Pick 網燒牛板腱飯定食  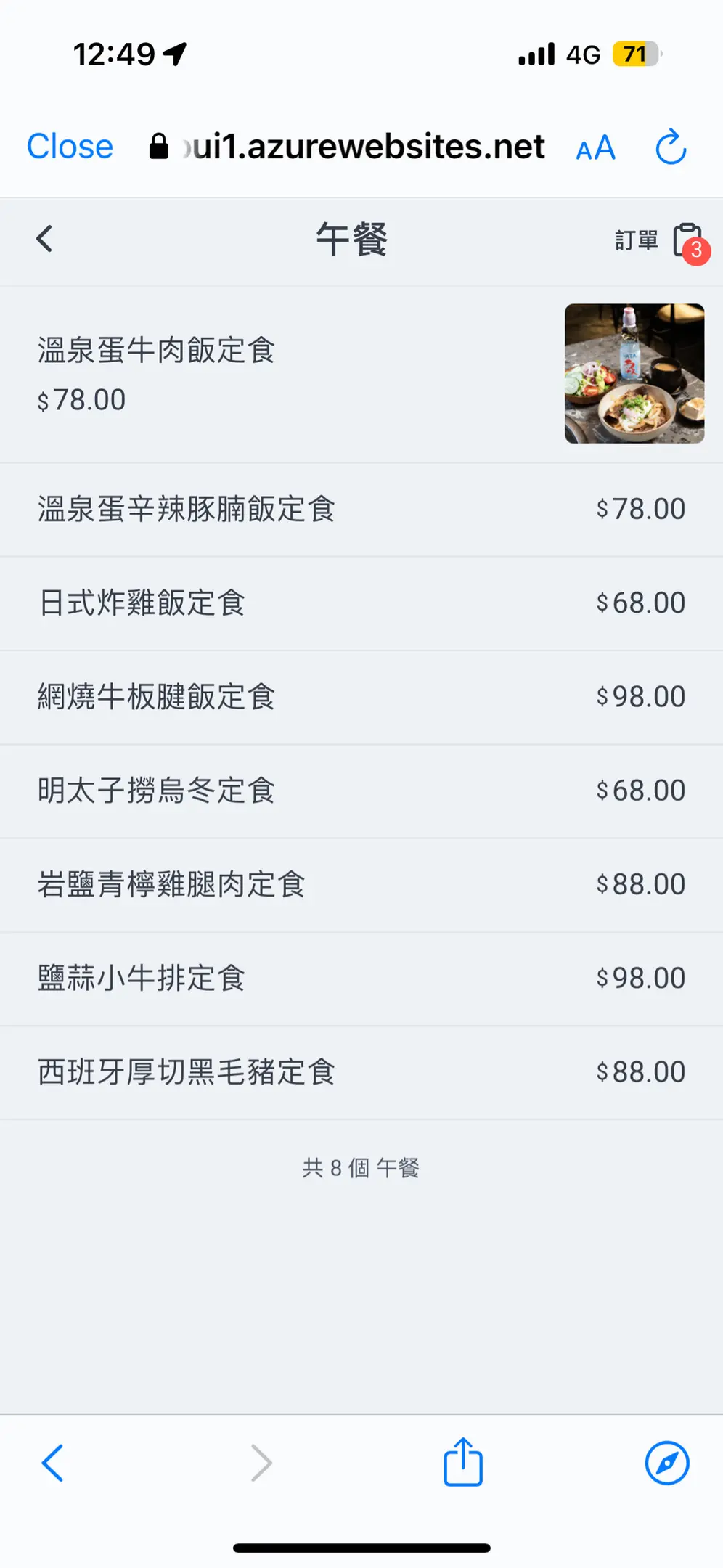click(x=361, y=697)
